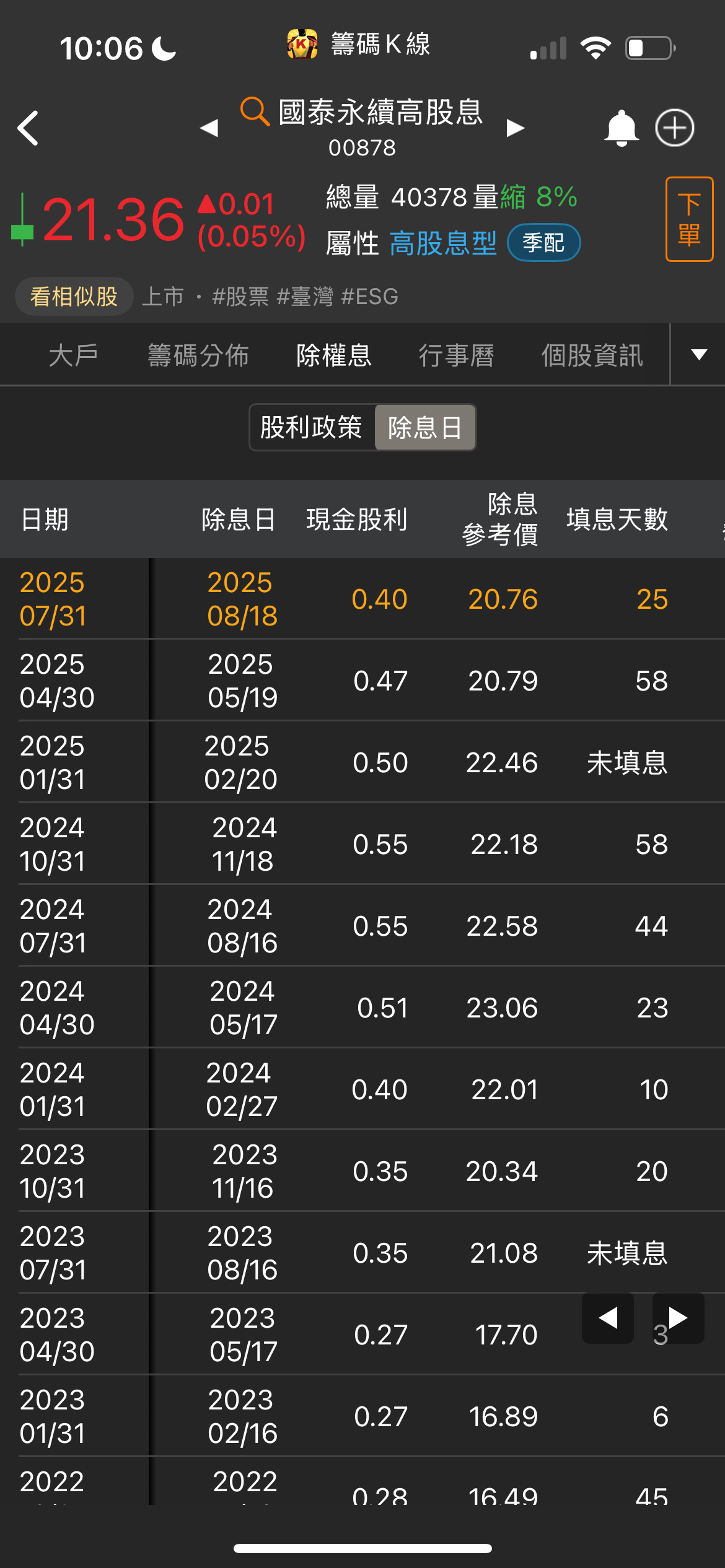Search stocks via the magnifier icon
The image size is (725, 1568).
coord(254,111)
